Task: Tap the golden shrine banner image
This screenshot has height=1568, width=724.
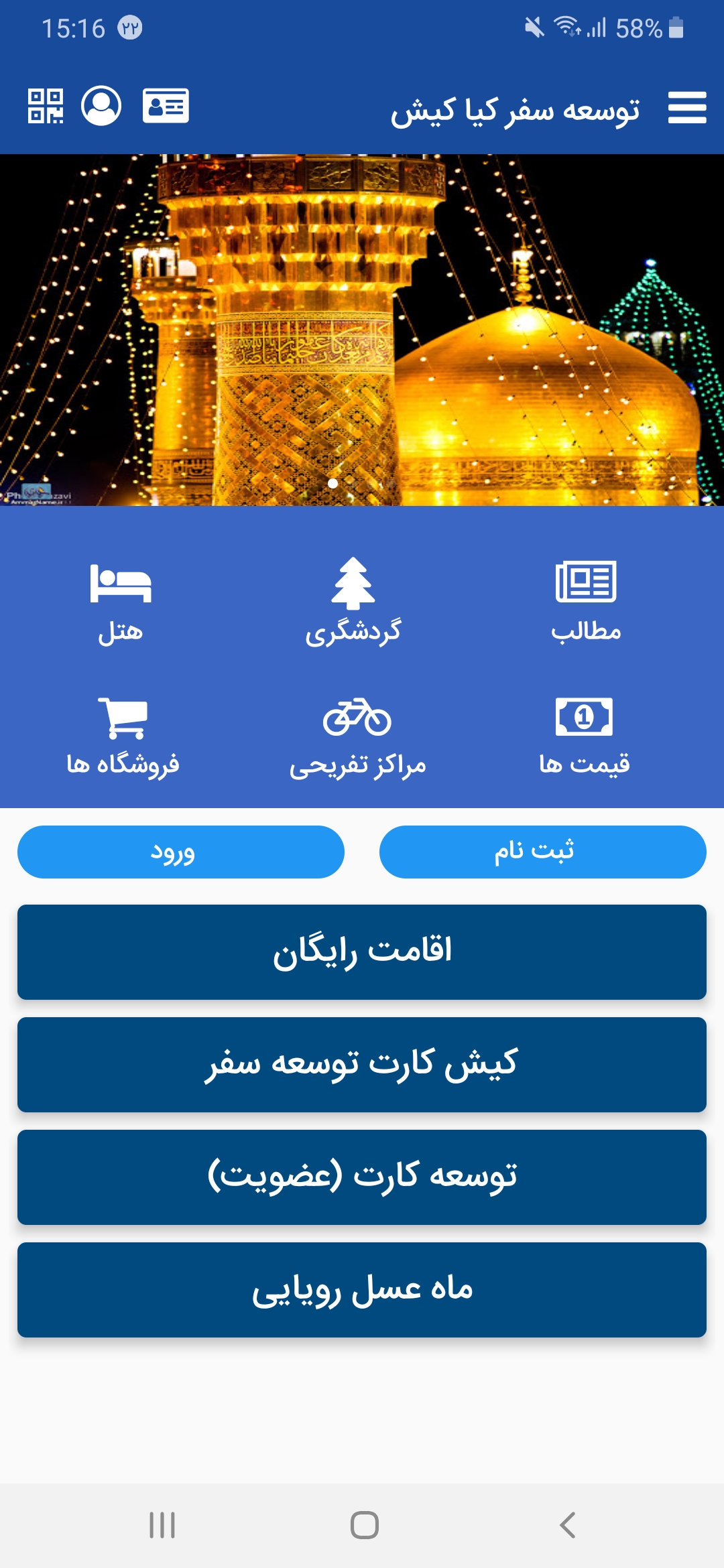Action: (362, 330)
